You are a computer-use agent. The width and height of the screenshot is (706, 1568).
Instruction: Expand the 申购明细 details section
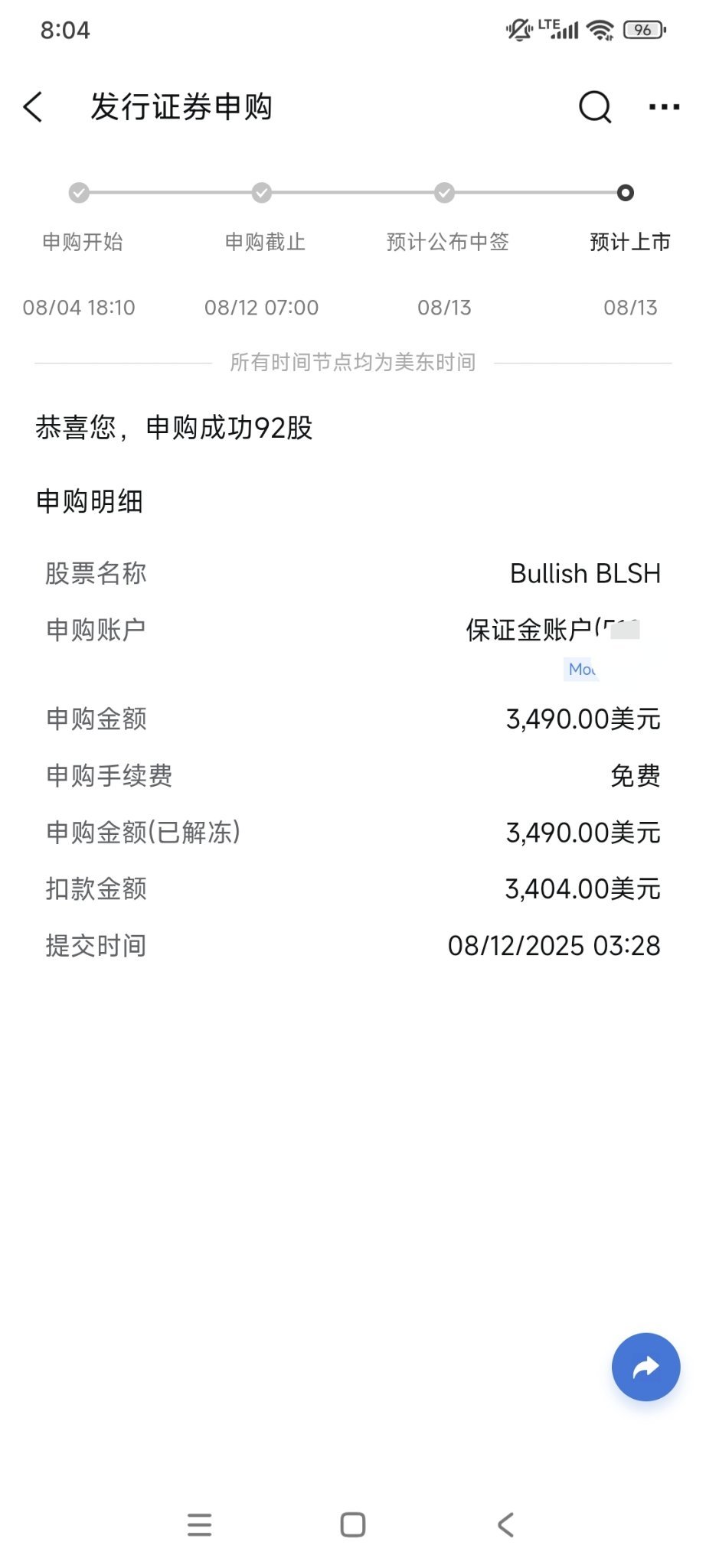coord(90,502)
